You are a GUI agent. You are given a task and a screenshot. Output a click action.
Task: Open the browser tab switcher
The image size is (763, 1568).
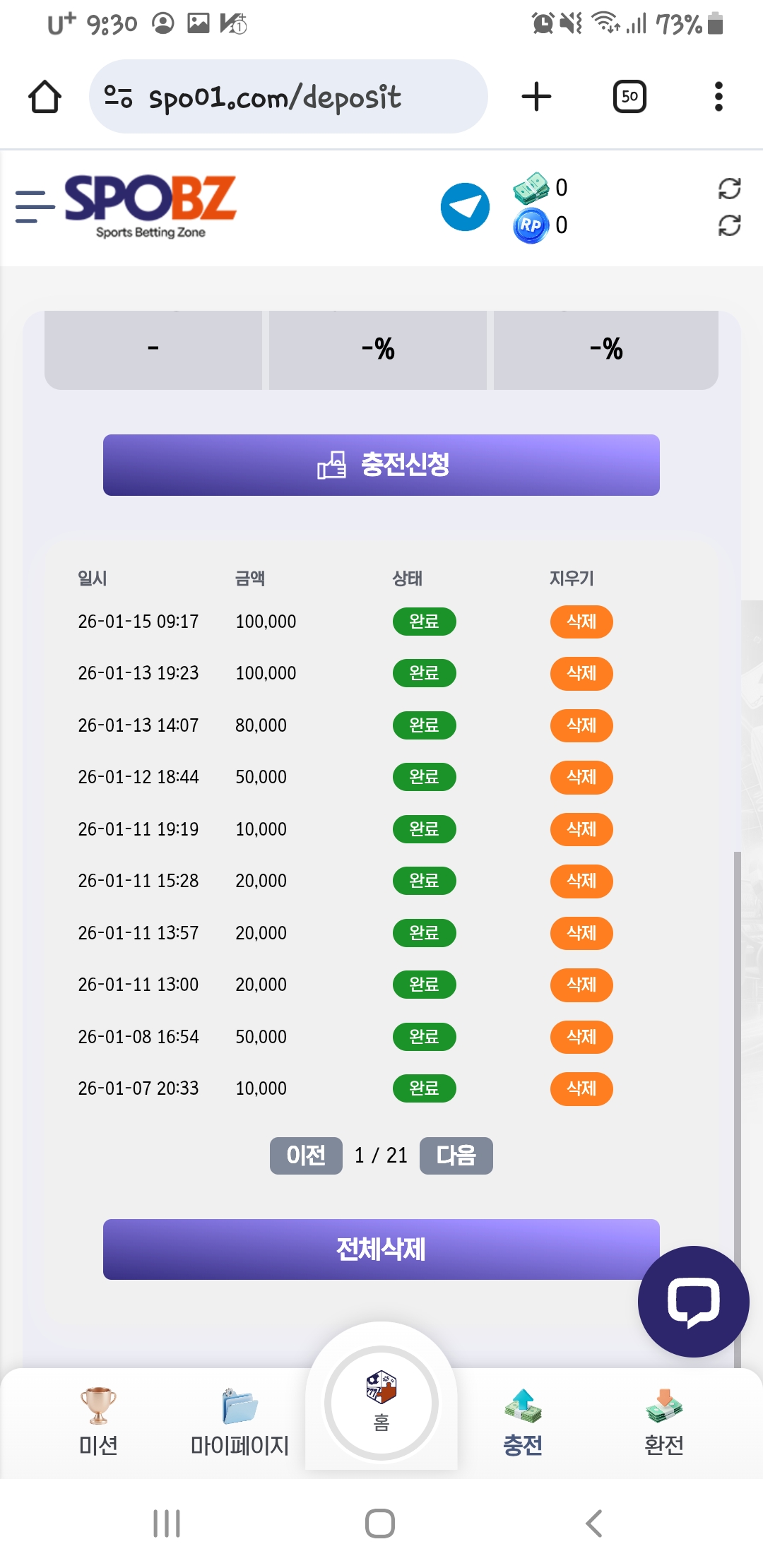pyautogui.click(x=629, y=97)
